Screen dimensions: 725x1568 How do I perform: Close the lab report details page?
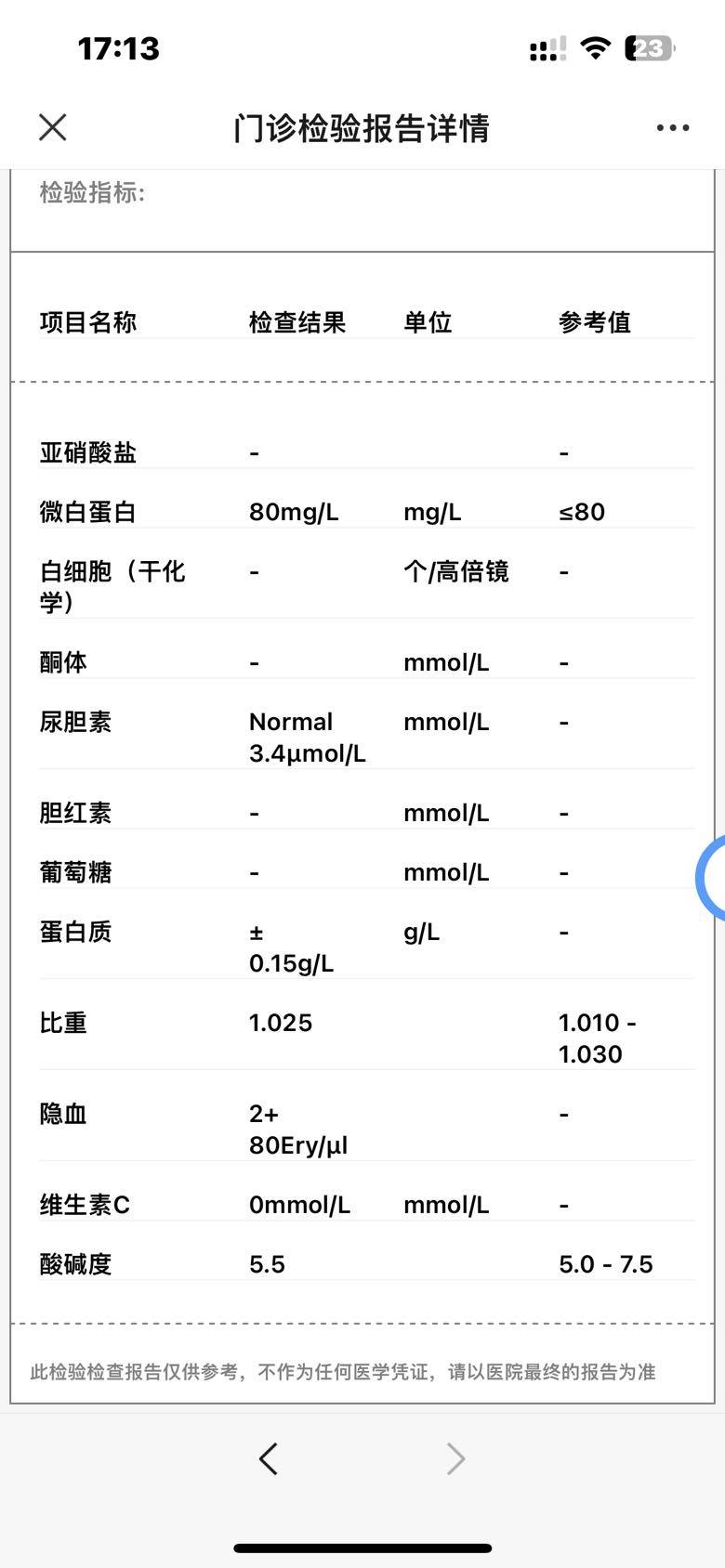tap(53, 127)
